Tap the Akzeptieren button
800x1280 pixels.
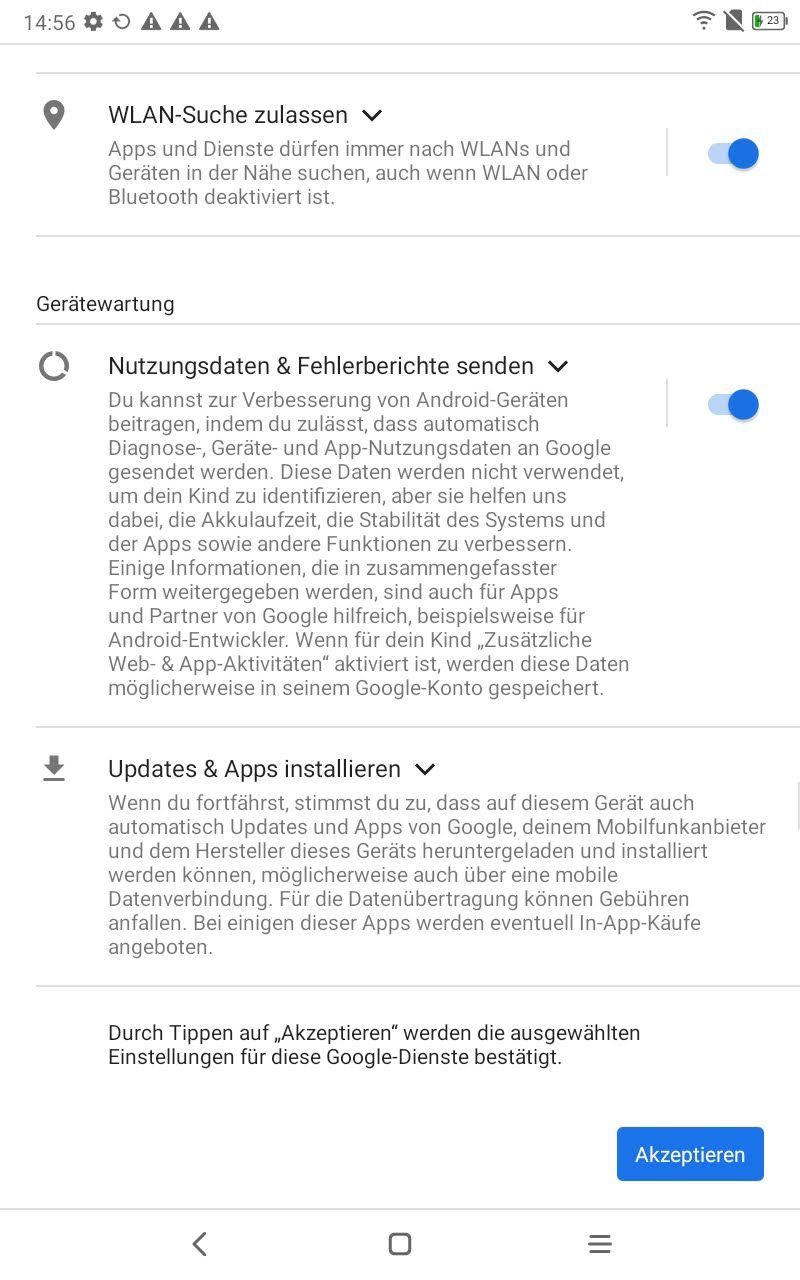point(690,1154)
